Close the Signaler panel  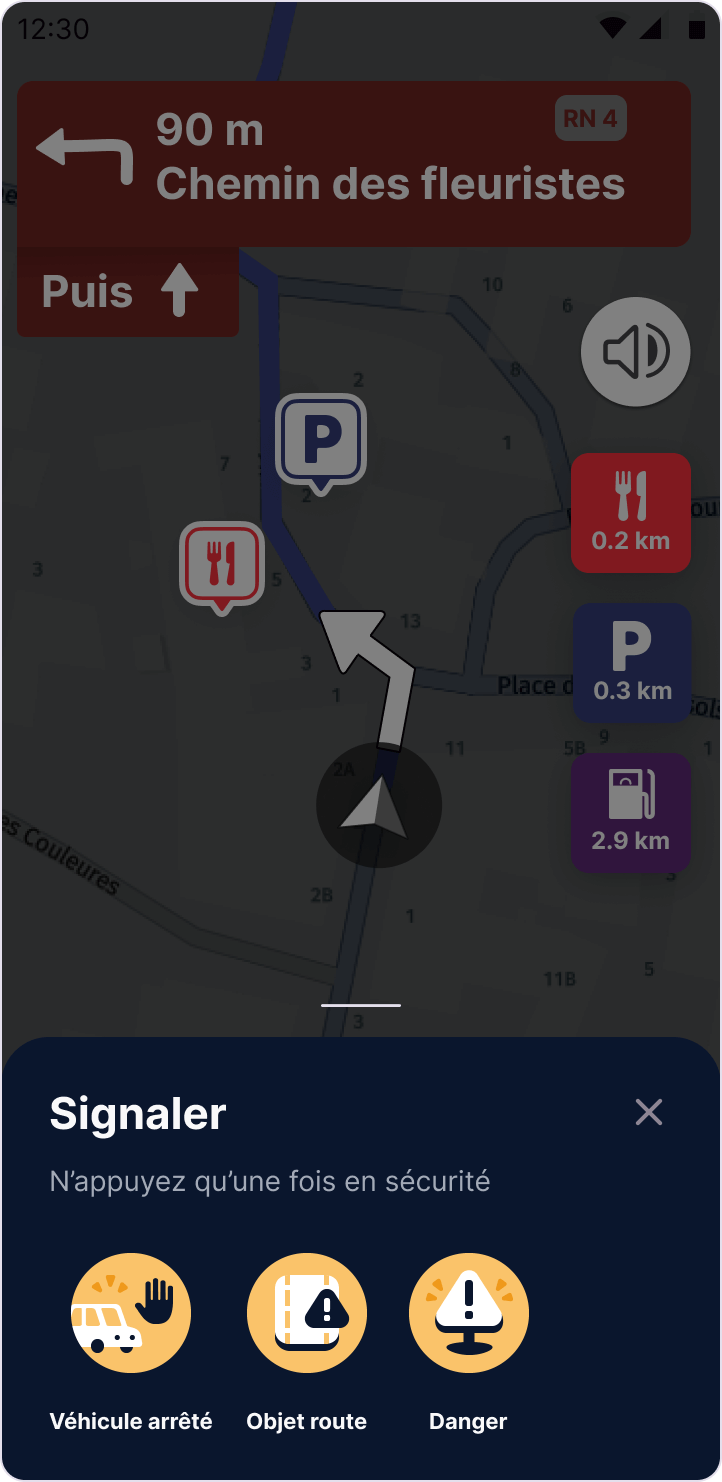point(649,1112)
